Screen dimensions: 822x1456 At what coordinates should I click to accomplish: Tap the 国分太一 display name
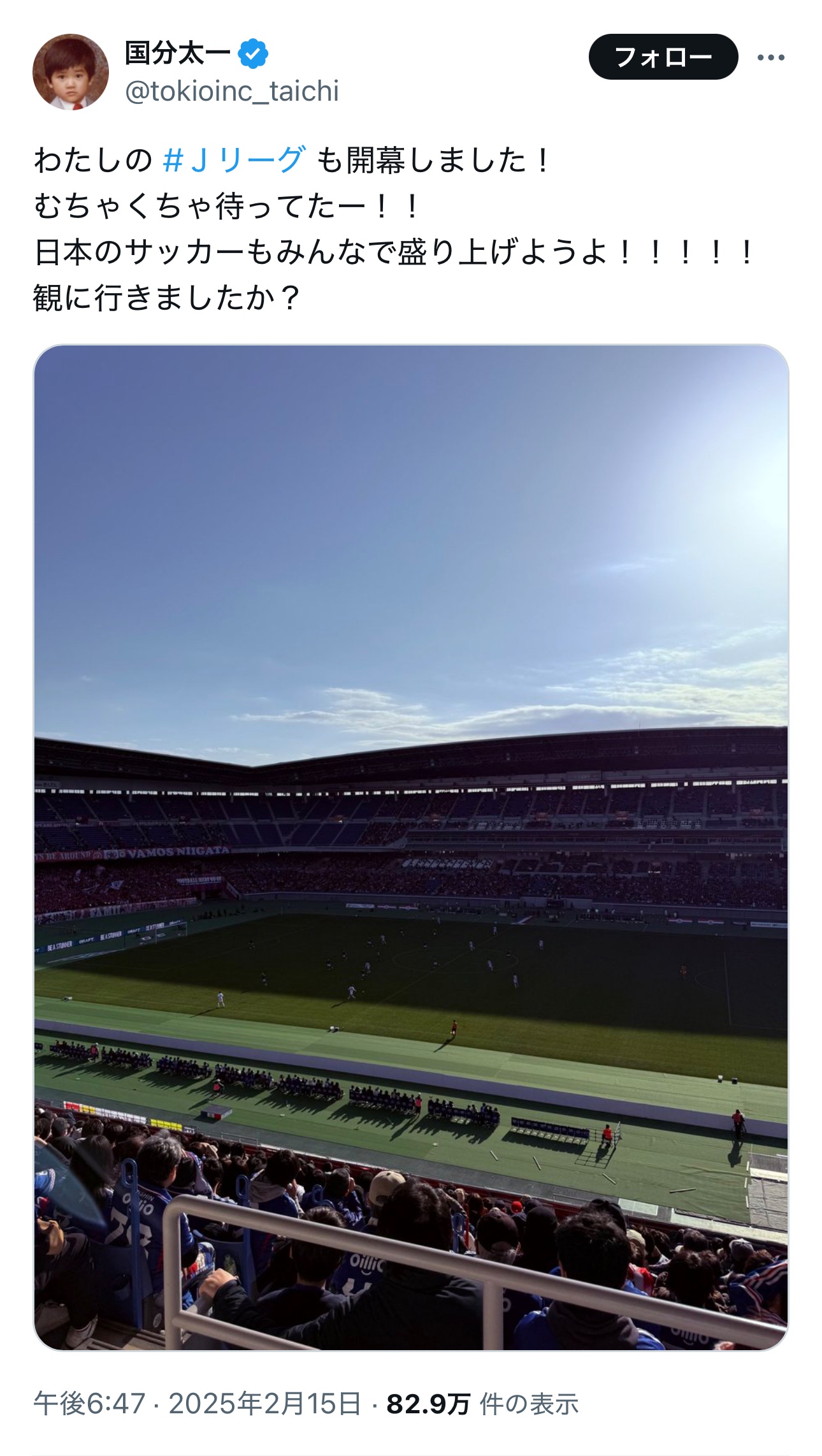pos(178,53)
